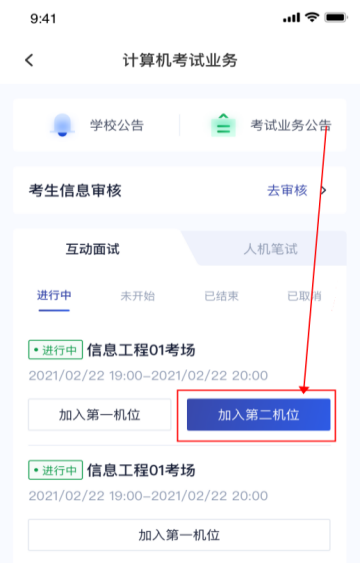Open 学校公告 announcements
Image resolution: width=360 pixels, height=563 pixels.
[97, 125]
